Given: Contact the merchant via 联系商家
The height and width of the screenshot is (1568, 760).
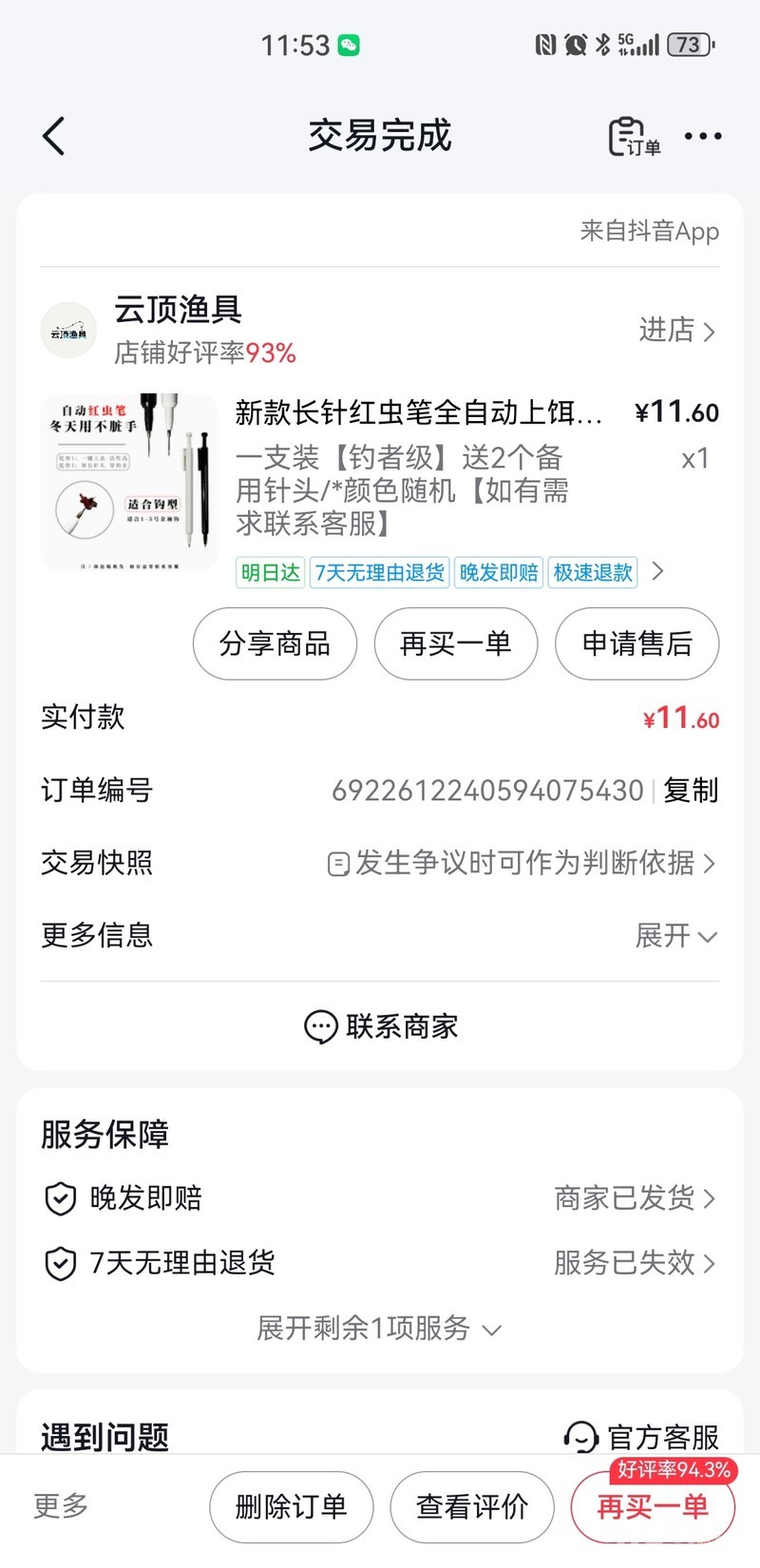Looking at the screenshot, I should click(x=380, y=1026).
